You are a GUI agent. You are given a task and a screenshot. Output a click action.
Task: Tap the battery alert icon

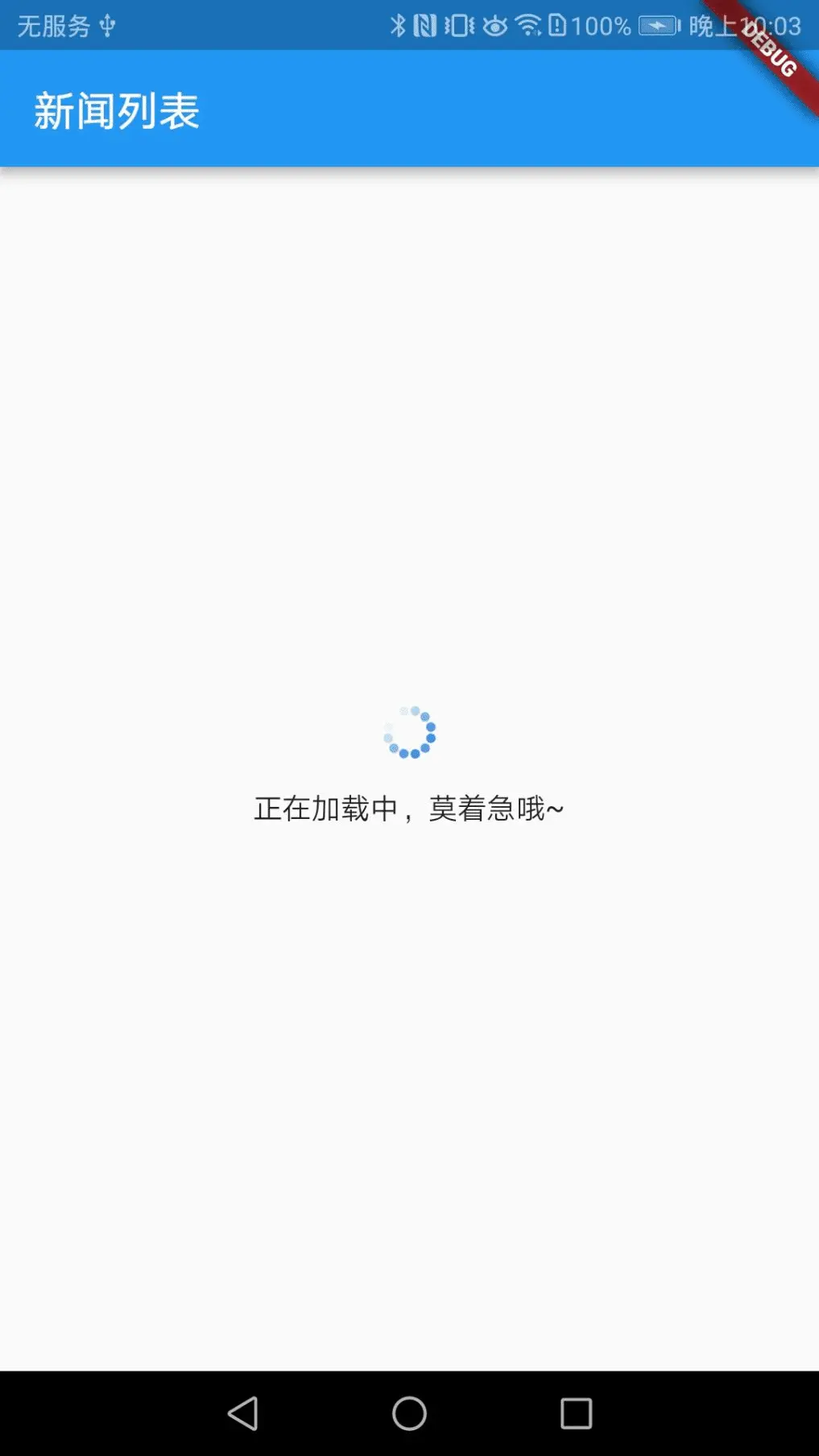click(556, 27)
